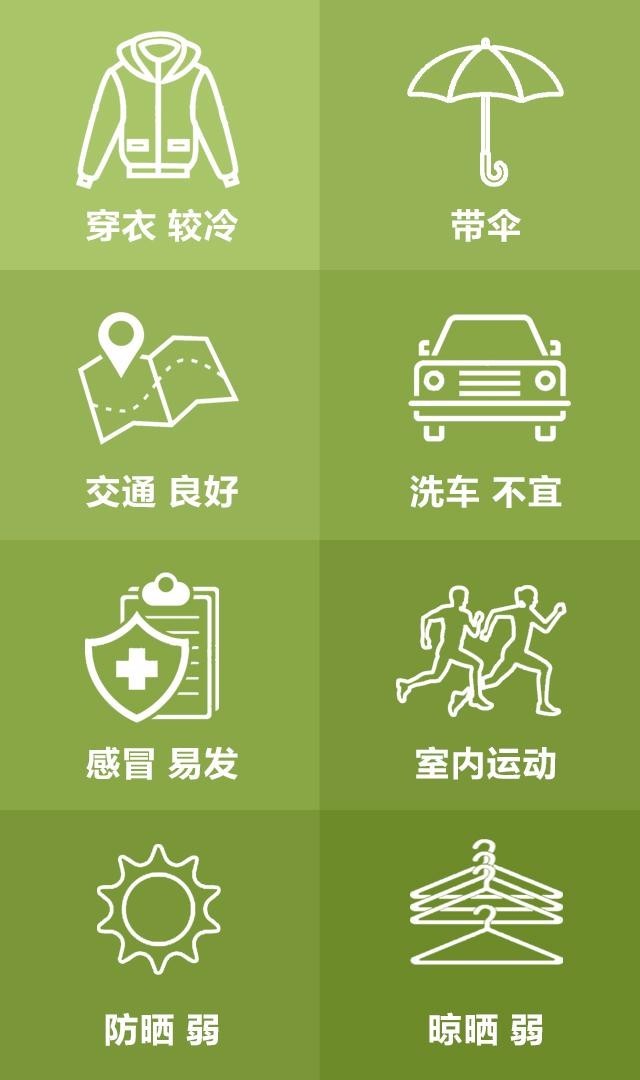640x1080 pixels.
Task: Open the 晾晒 弱 laundry drying tile
Action: [480, 945]
